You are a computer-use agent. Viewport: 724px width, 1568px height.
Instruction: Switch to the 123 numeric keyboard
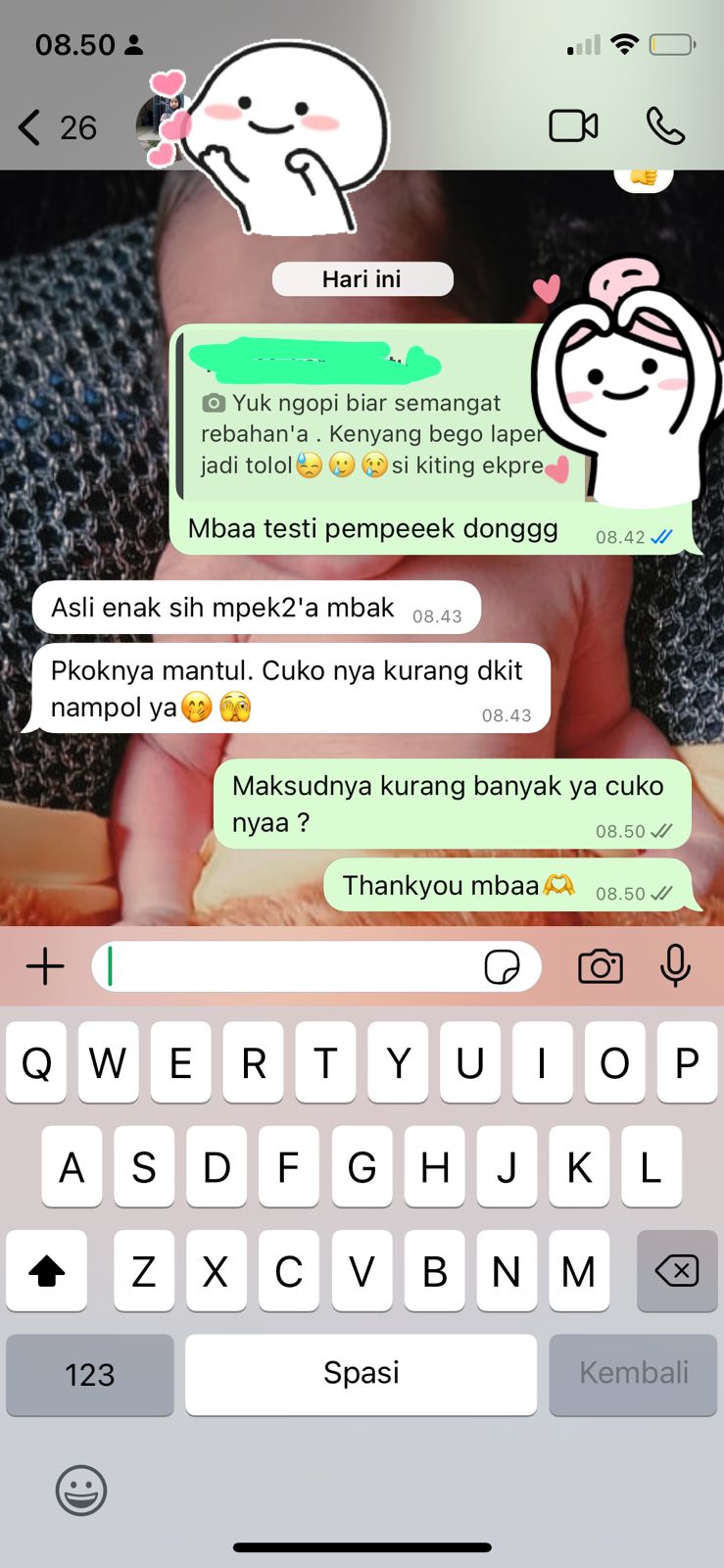point(89,1374)
